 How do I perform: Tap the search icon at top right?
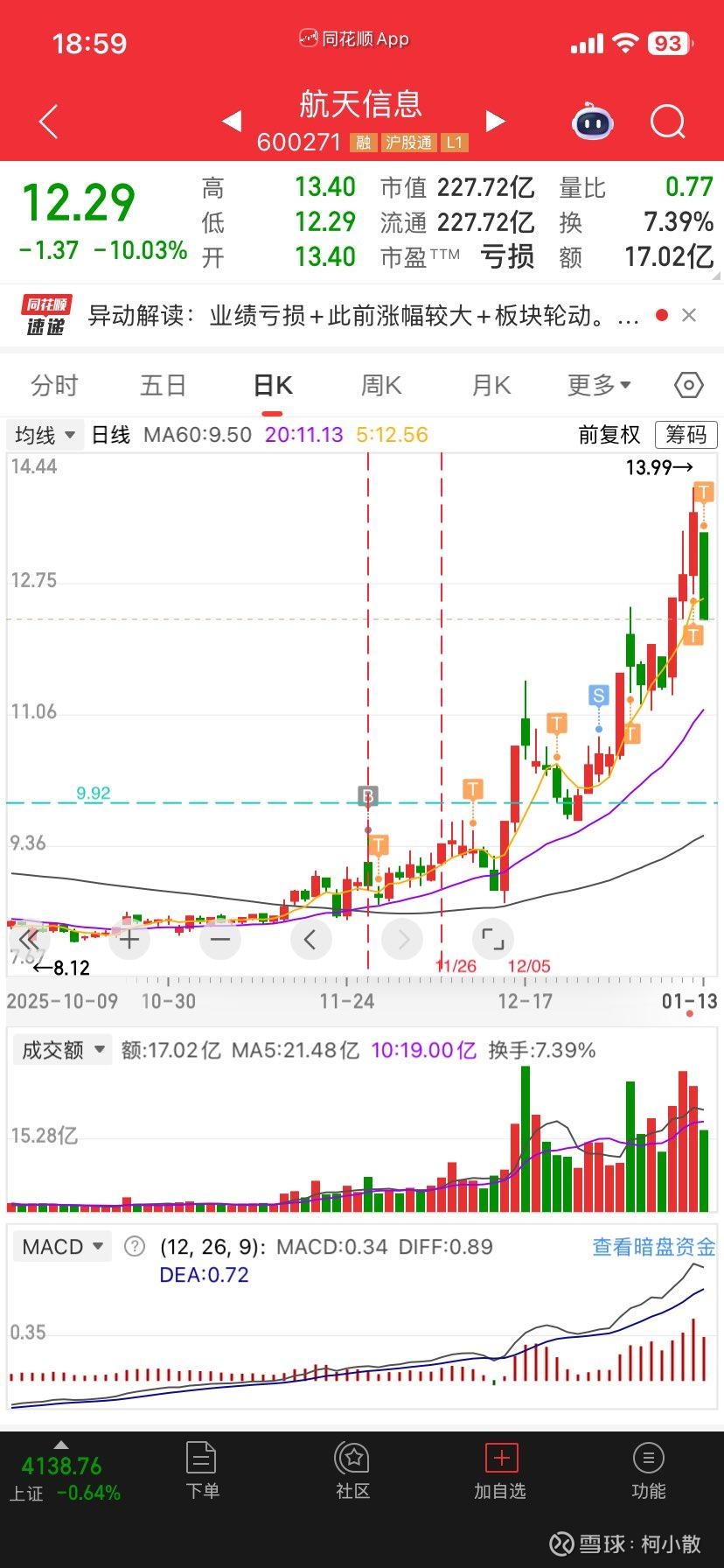(667, 122)
